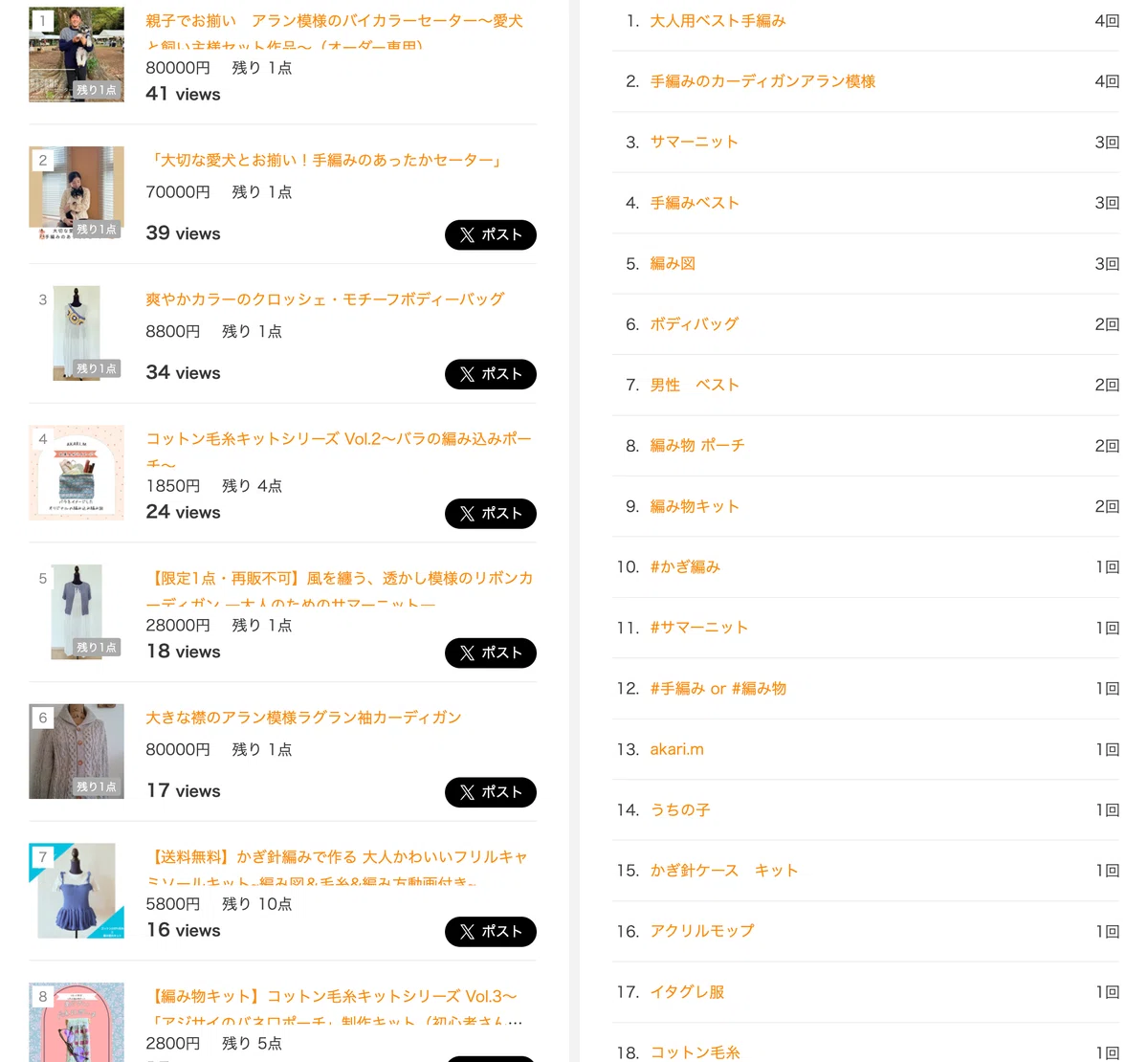The image size is (1148, 1062).
Task: Open the 編み物キット keyword
Action: tap(695, 506)
